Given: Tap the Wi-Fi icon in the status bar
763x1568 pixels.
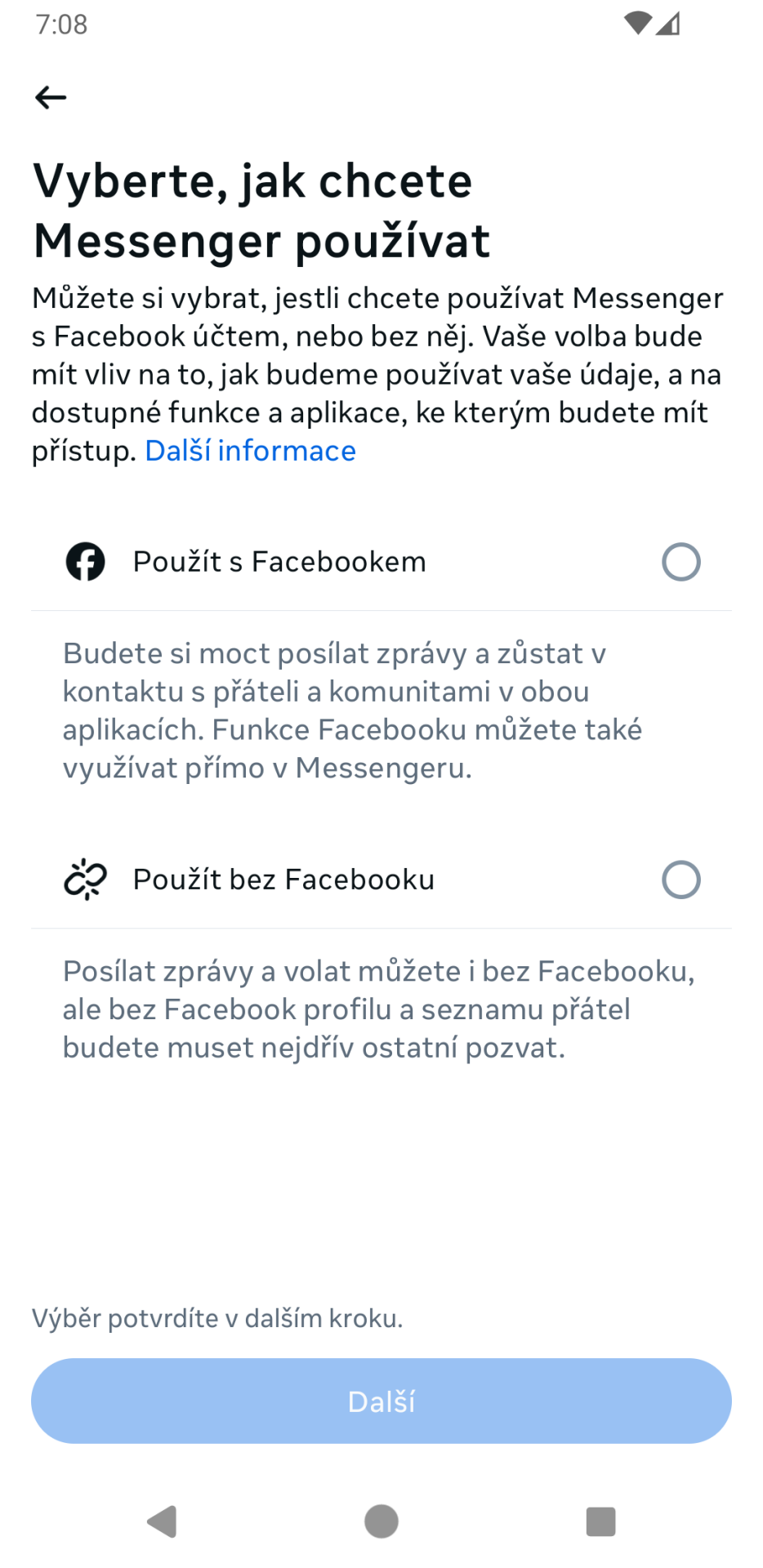Looking at the screenshot, I should click(637, 23).
